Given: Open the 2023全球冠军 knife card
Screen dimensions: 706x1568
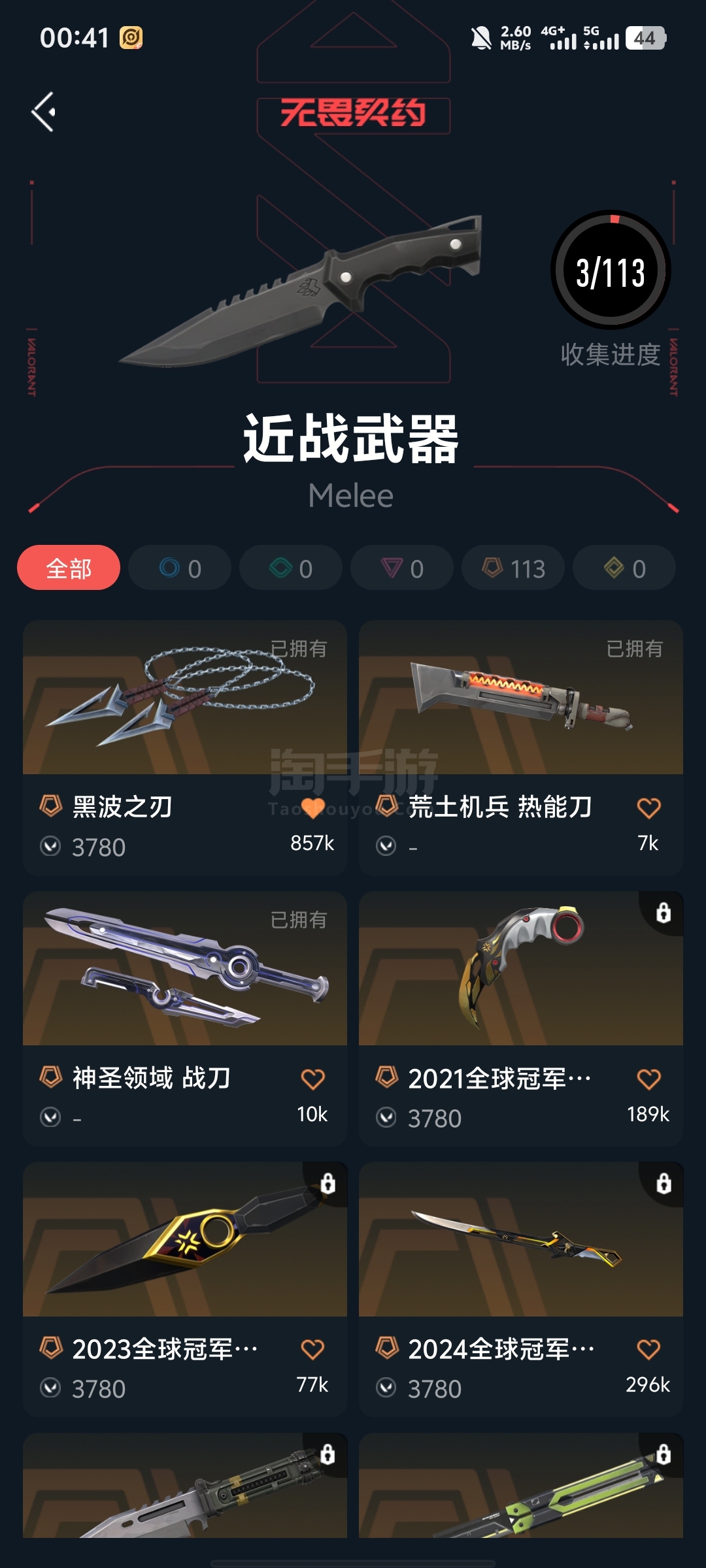Looking at the screenshot, I should coord(185,1289).
